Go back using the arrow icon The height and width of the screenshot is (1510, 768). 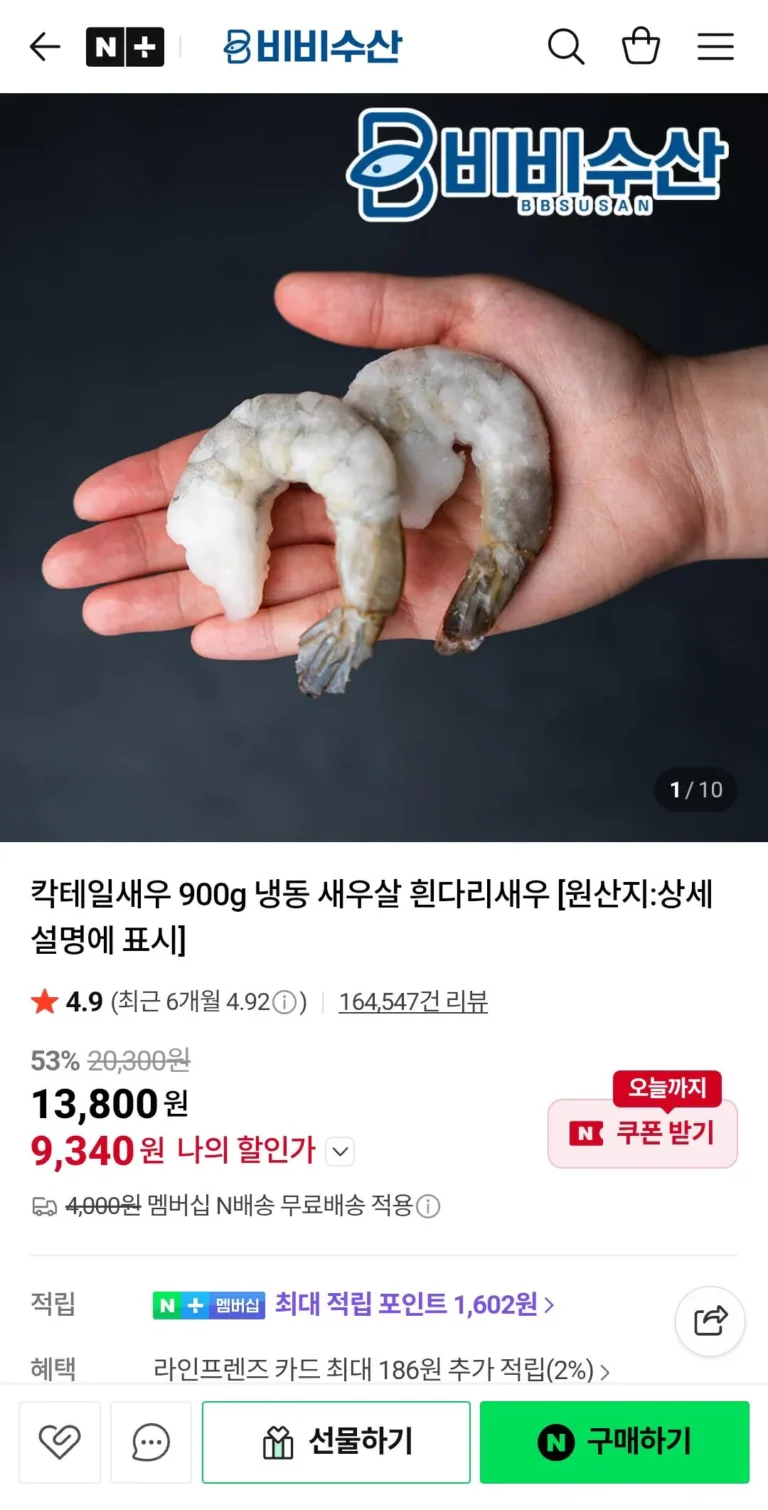tap(45, 46)
